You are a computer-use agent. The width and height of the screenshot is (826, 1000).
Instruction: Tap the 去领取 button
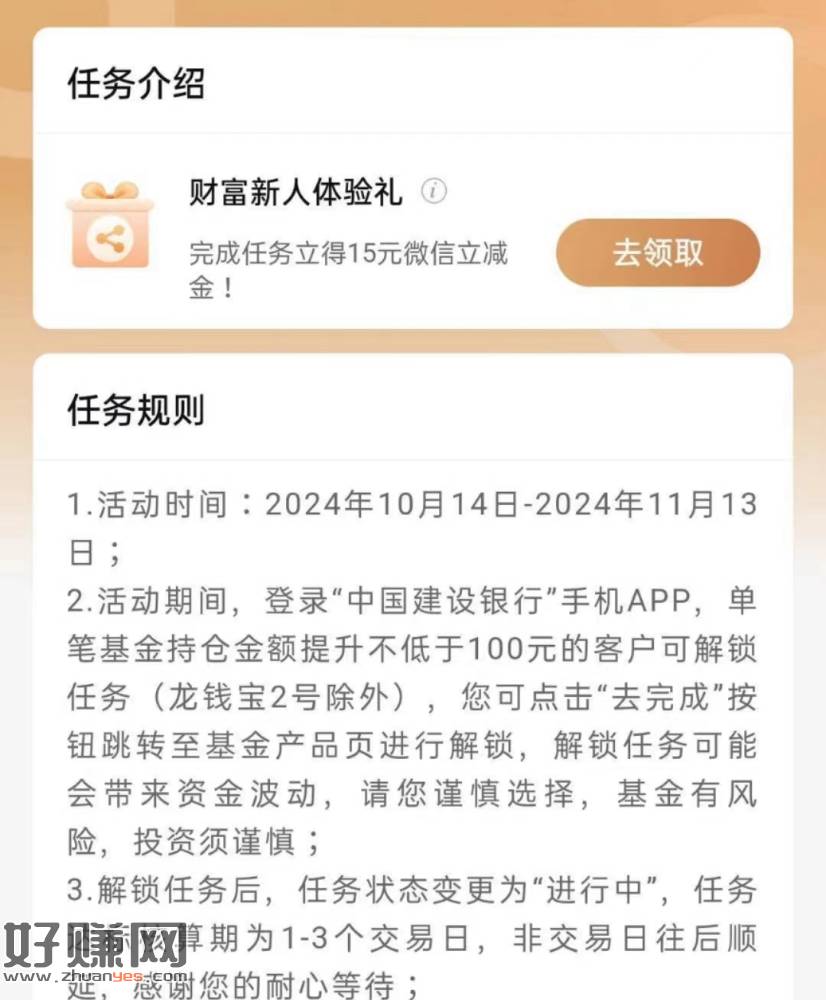tap(658, 253)
